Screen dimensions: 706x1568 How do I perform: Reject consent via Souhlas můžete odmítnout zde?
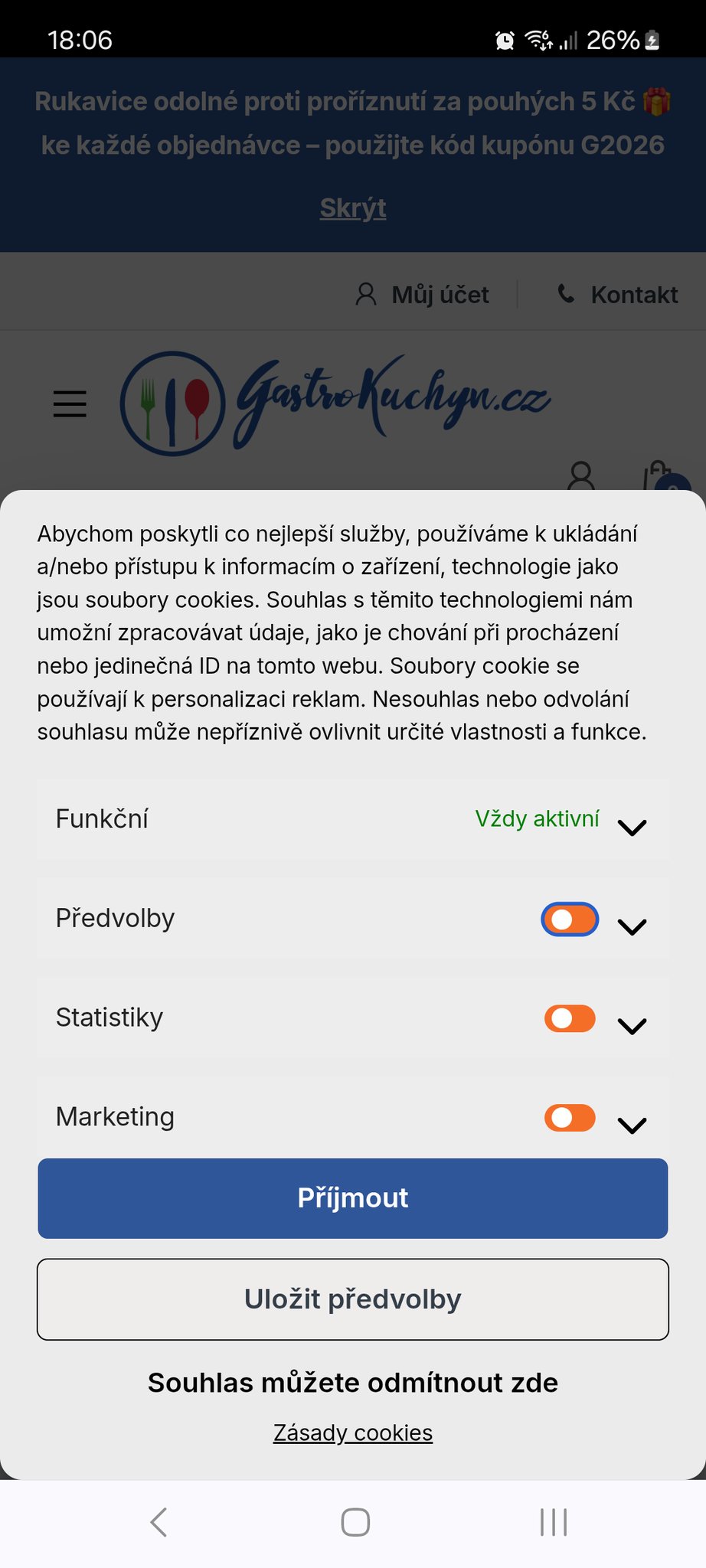click(353, 1383)
